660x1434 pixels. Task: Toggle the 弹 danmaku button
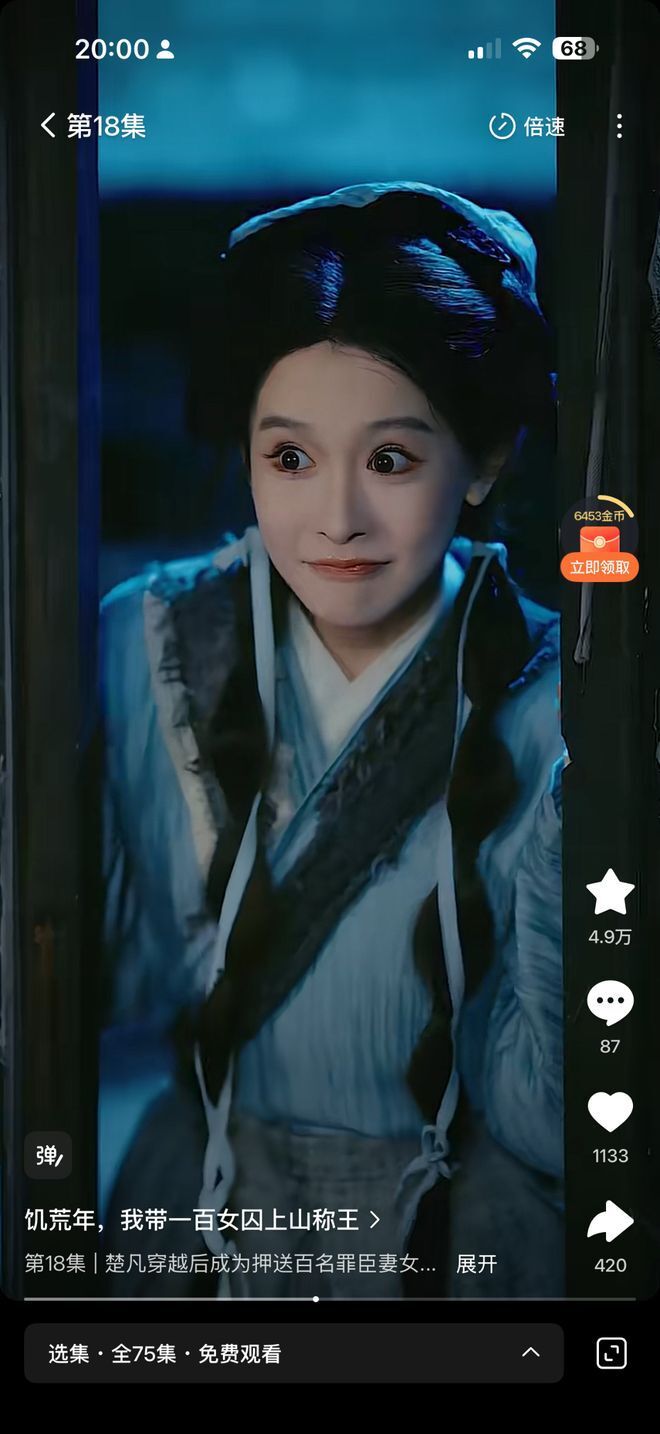point(48,1156)
